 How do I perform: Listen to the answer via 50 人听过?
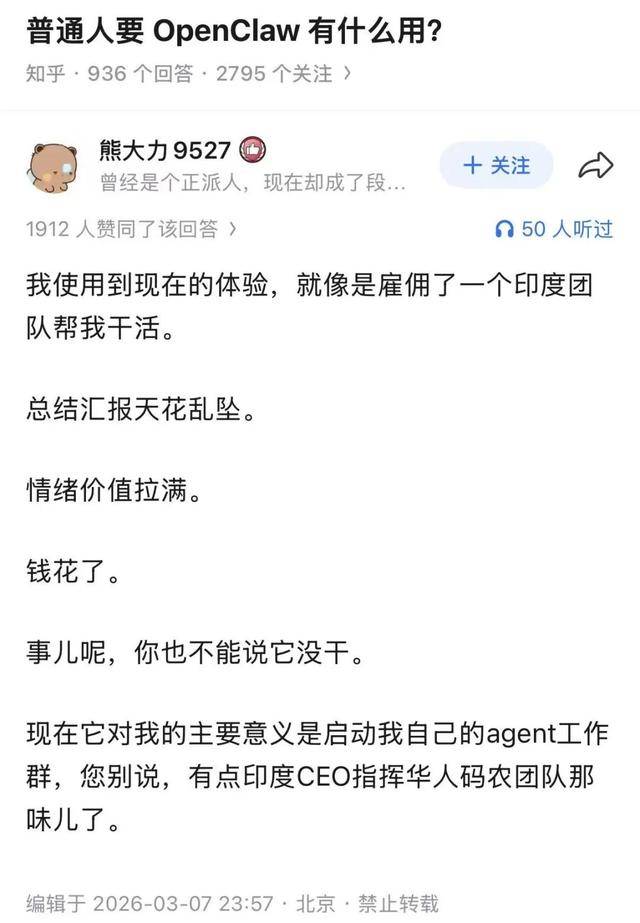pos(555,229)
